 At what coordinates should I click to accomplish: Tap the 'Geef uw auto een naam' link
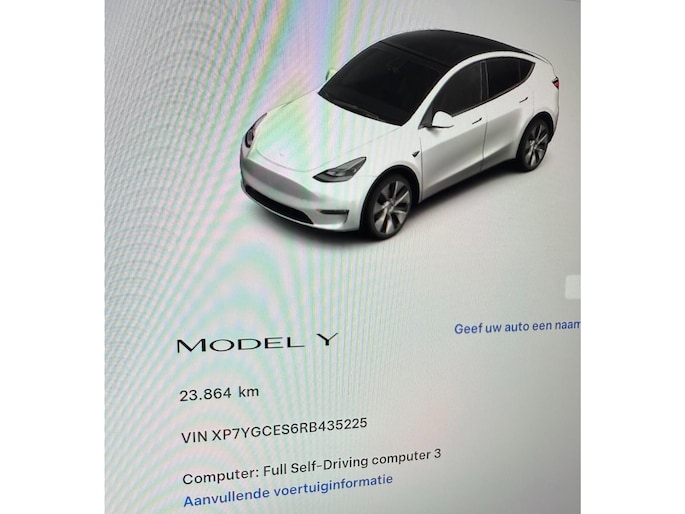(516, 327)
